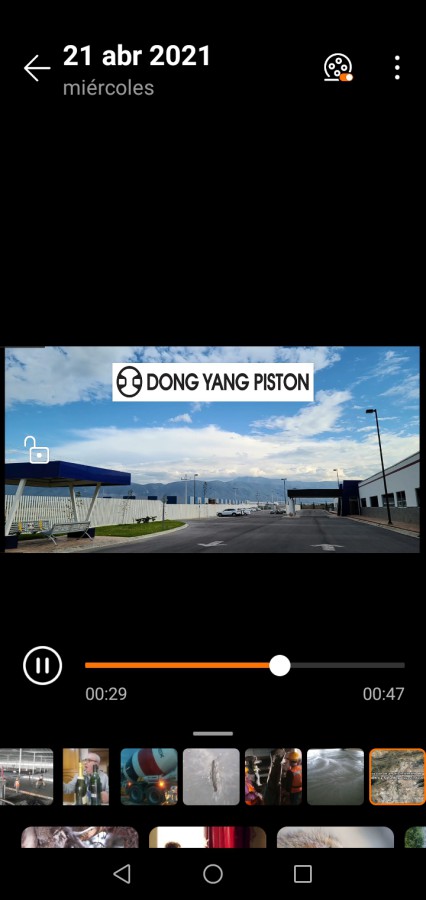Tap the system home button

(x=213, y=874)
